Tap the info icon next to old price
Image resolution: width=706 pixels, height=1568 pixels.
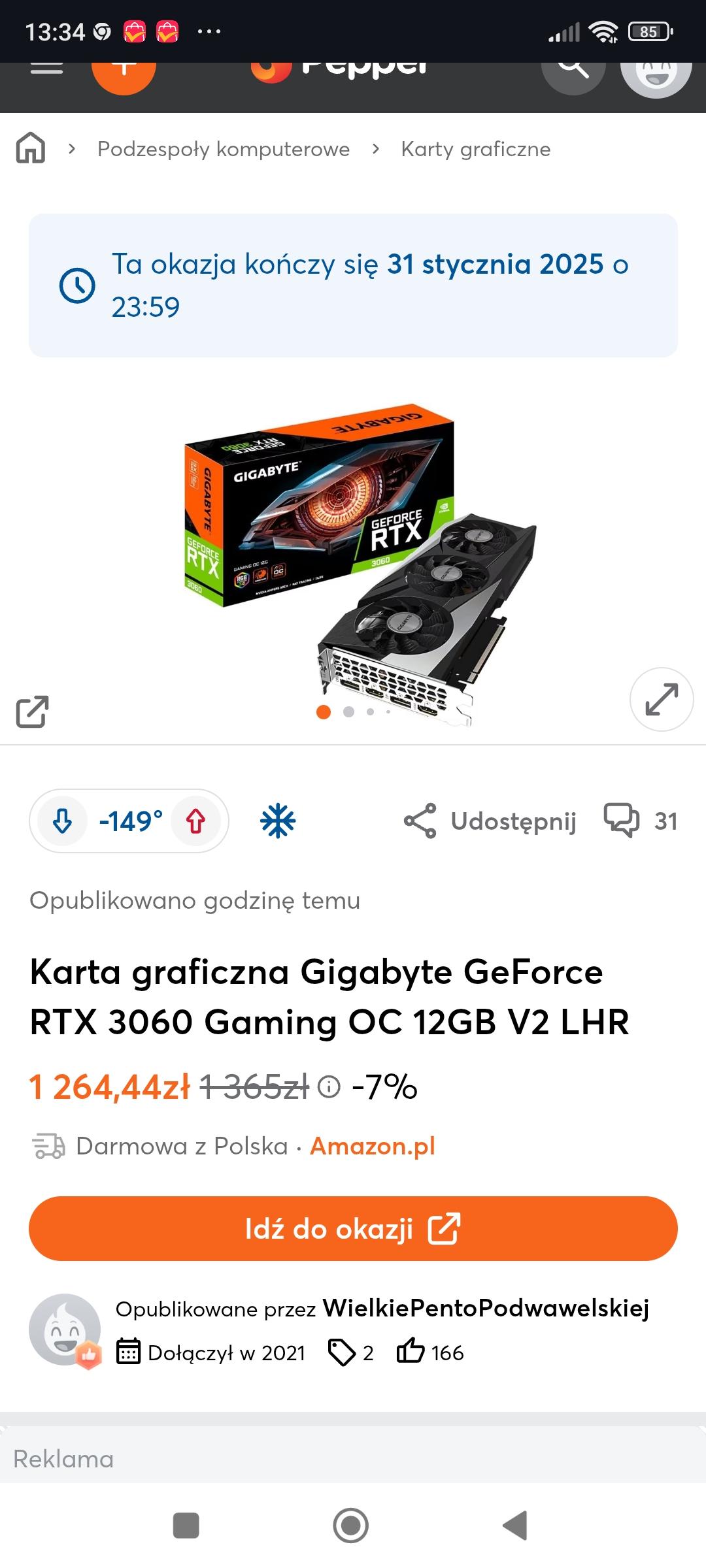pyautogui.click(x=329, y=1087)
